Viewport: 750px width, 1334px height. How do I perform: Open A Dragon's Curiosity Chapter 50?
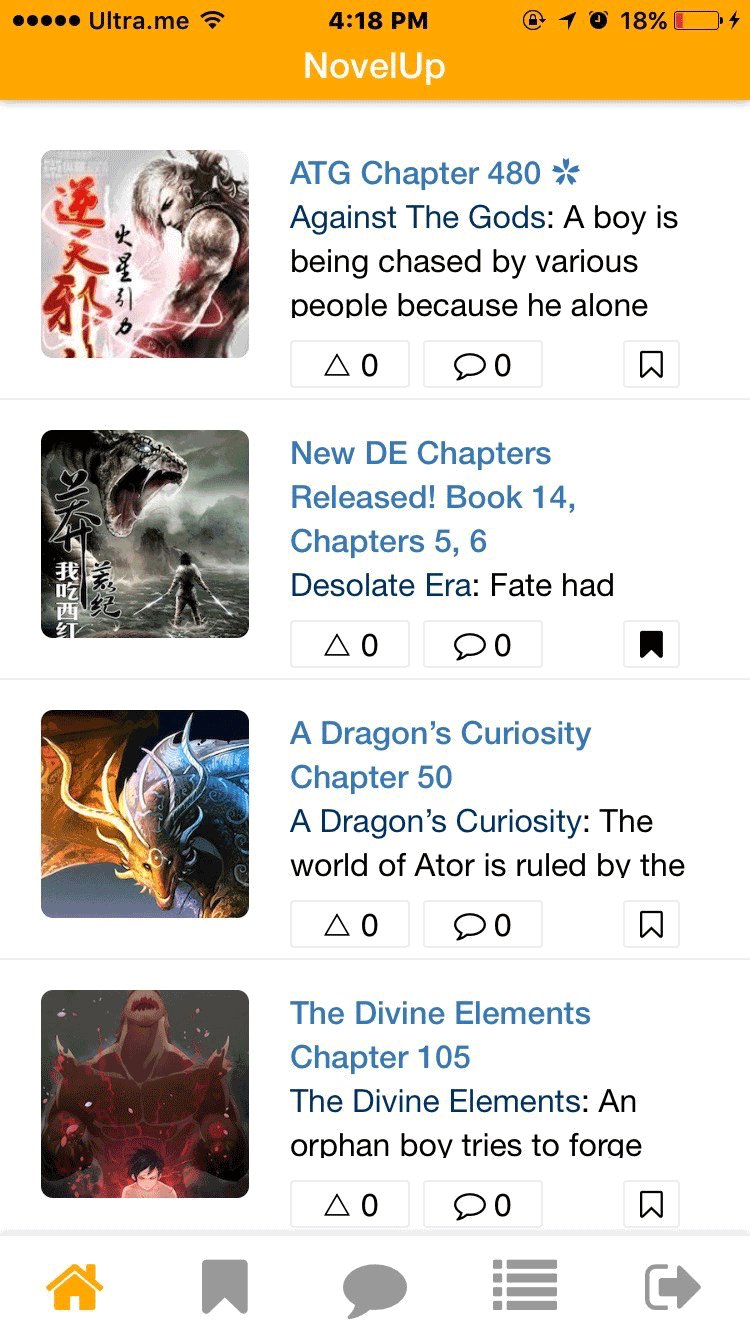click(x=440, y=755)
